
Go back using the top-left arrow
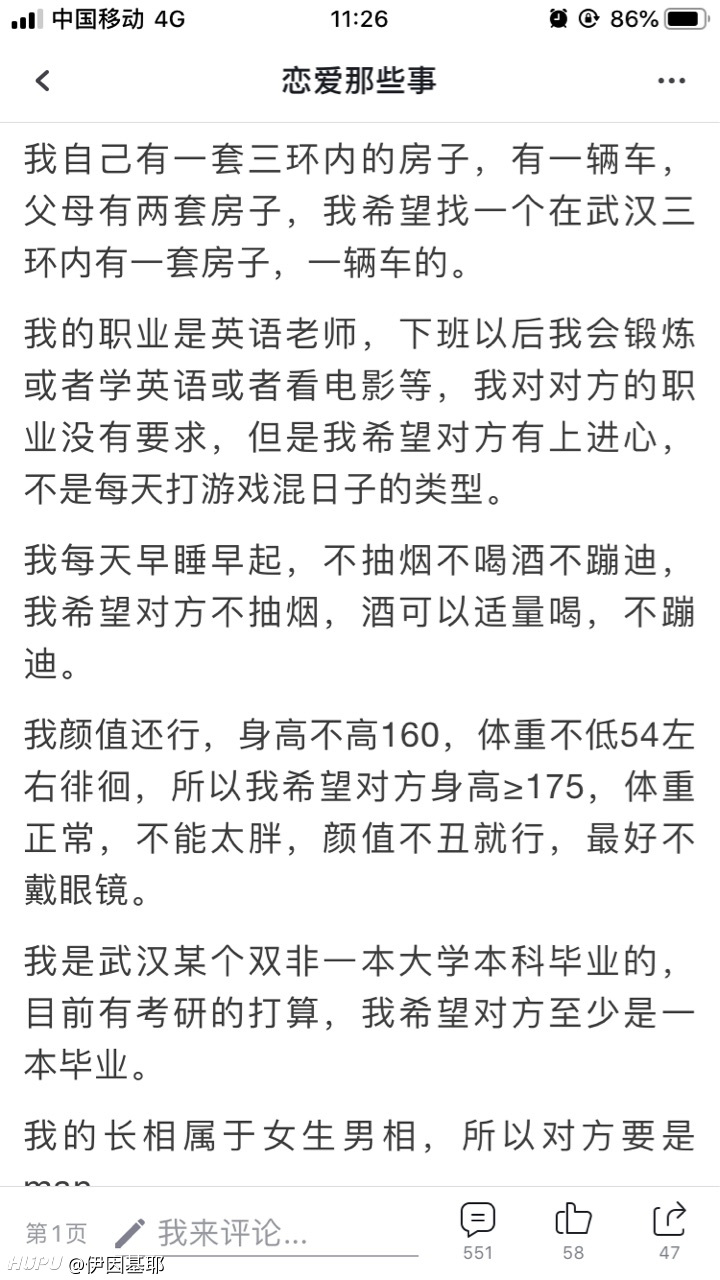(x=42, y=81)
